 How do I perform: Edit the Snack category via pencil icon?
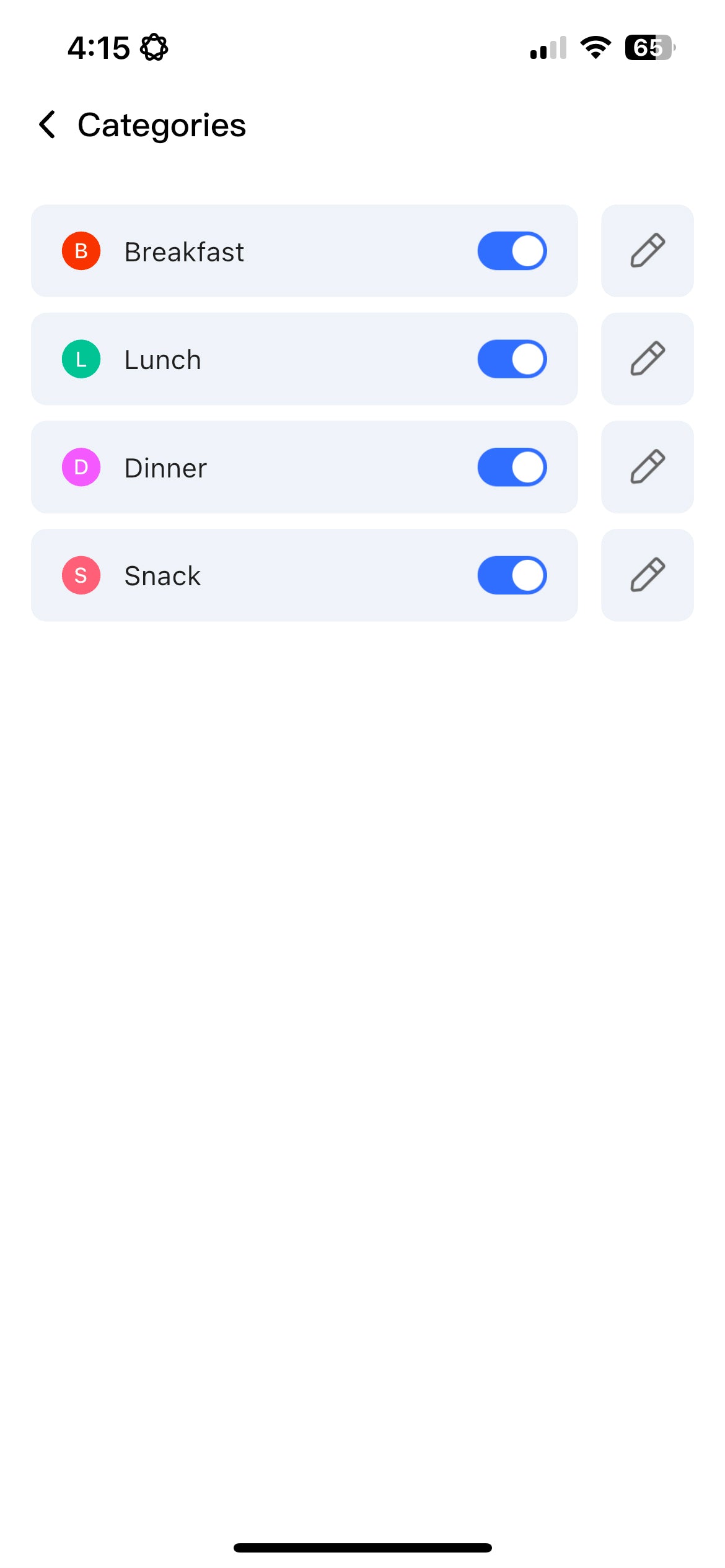pyautogui.click(x=647, y=575)
